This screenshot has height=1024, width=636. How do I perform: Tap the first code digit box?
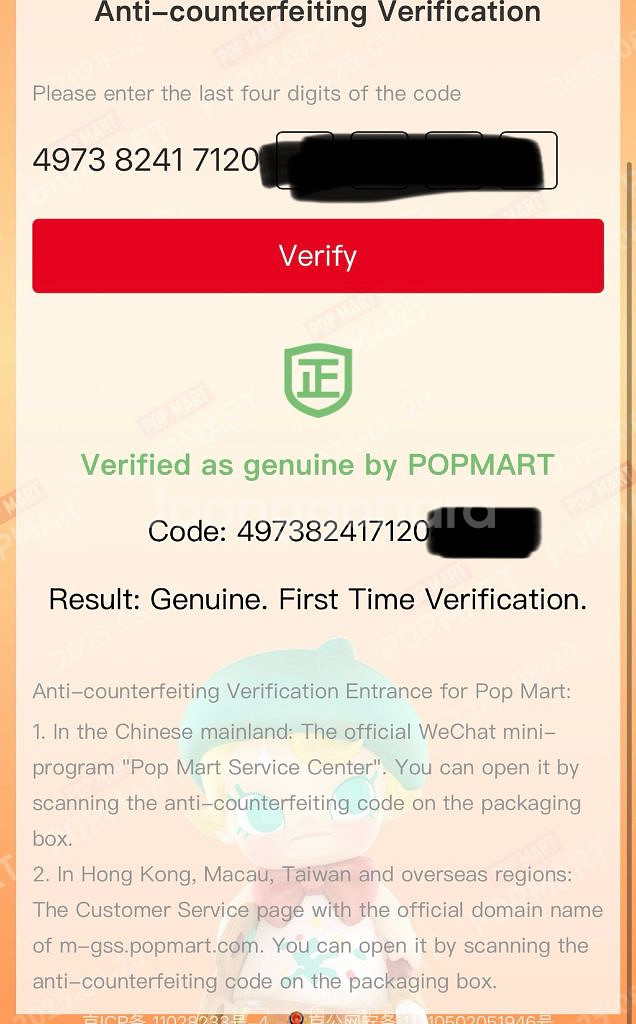tap(304, 160)
